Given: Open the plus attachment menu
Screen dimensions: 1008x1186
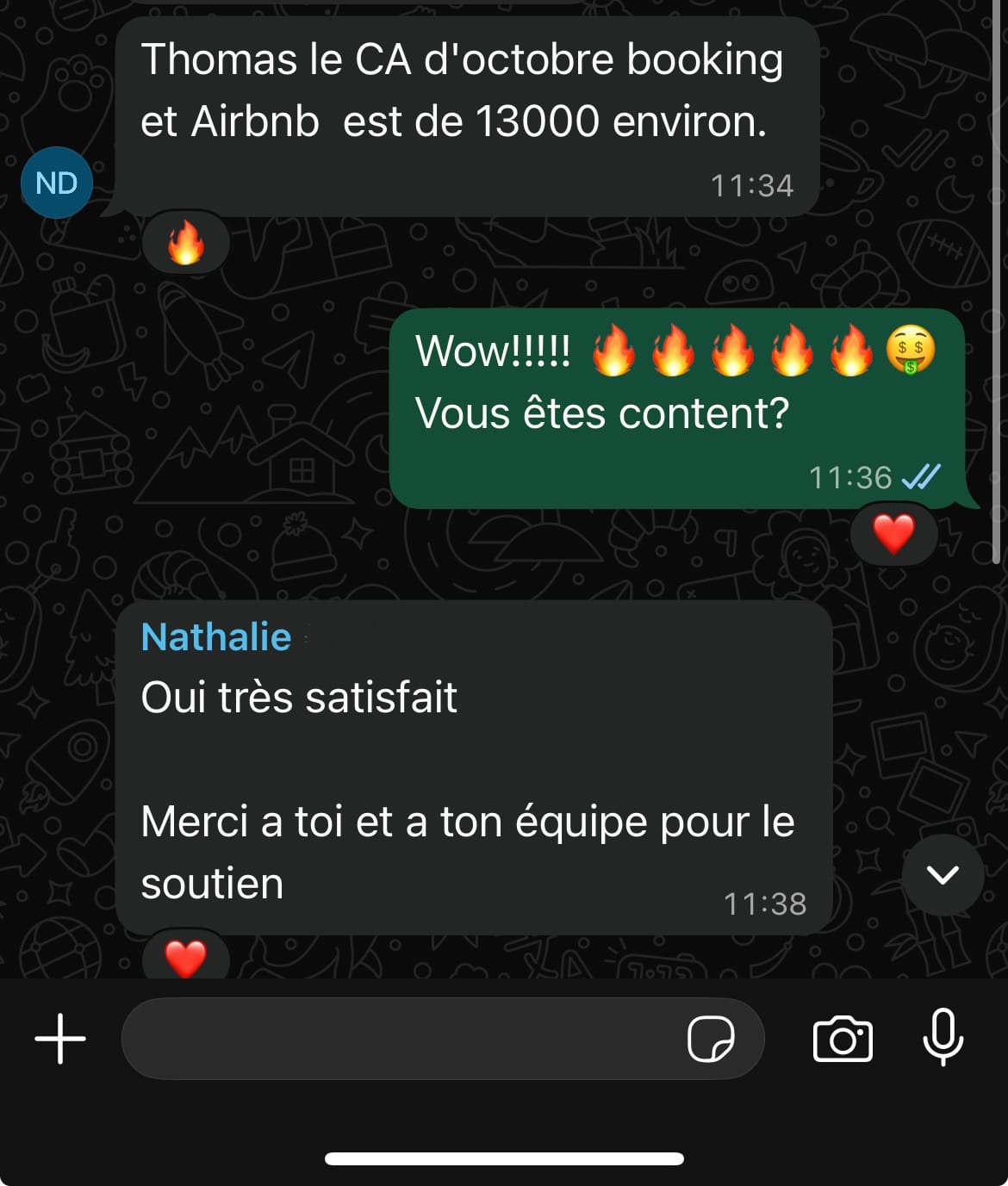Looking at the screenshot, I should [60, 1039].
